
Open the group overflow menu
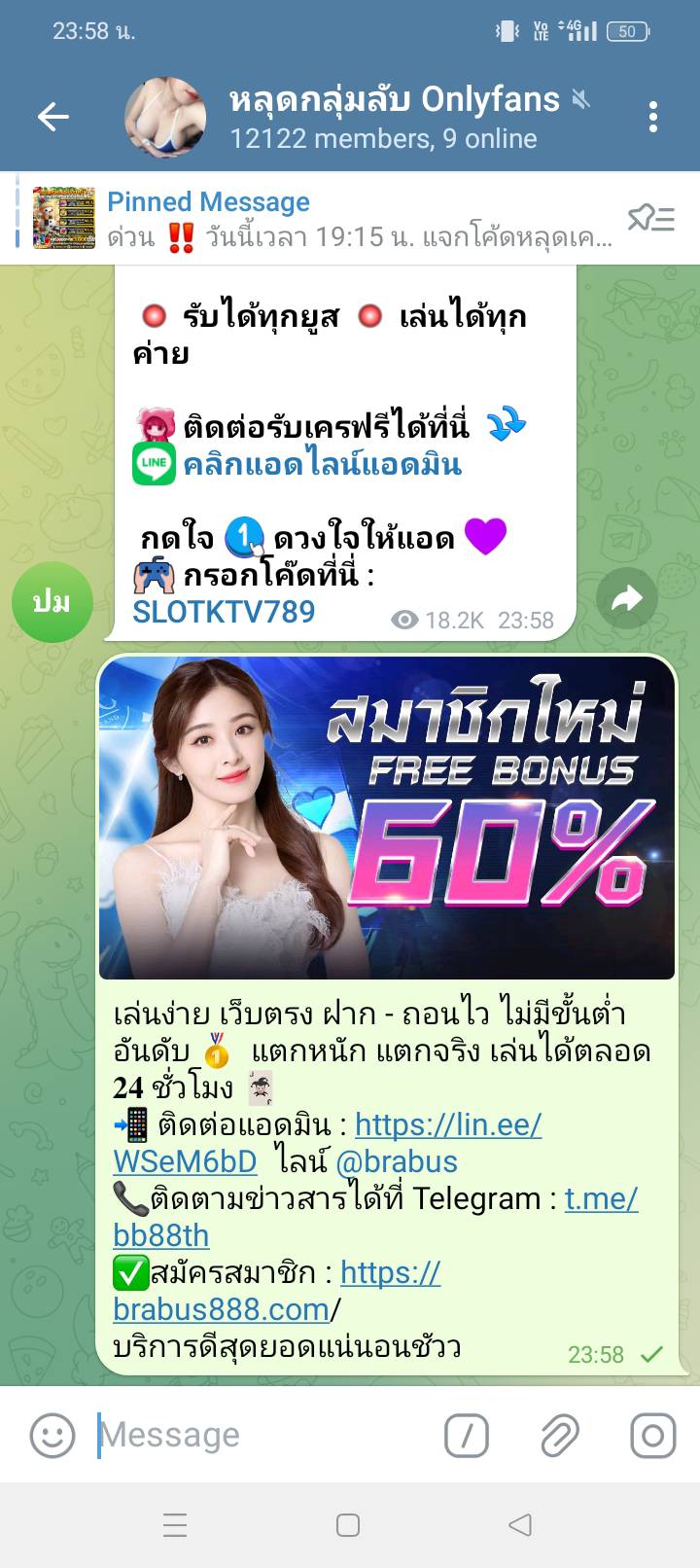(x=653, y=118)
